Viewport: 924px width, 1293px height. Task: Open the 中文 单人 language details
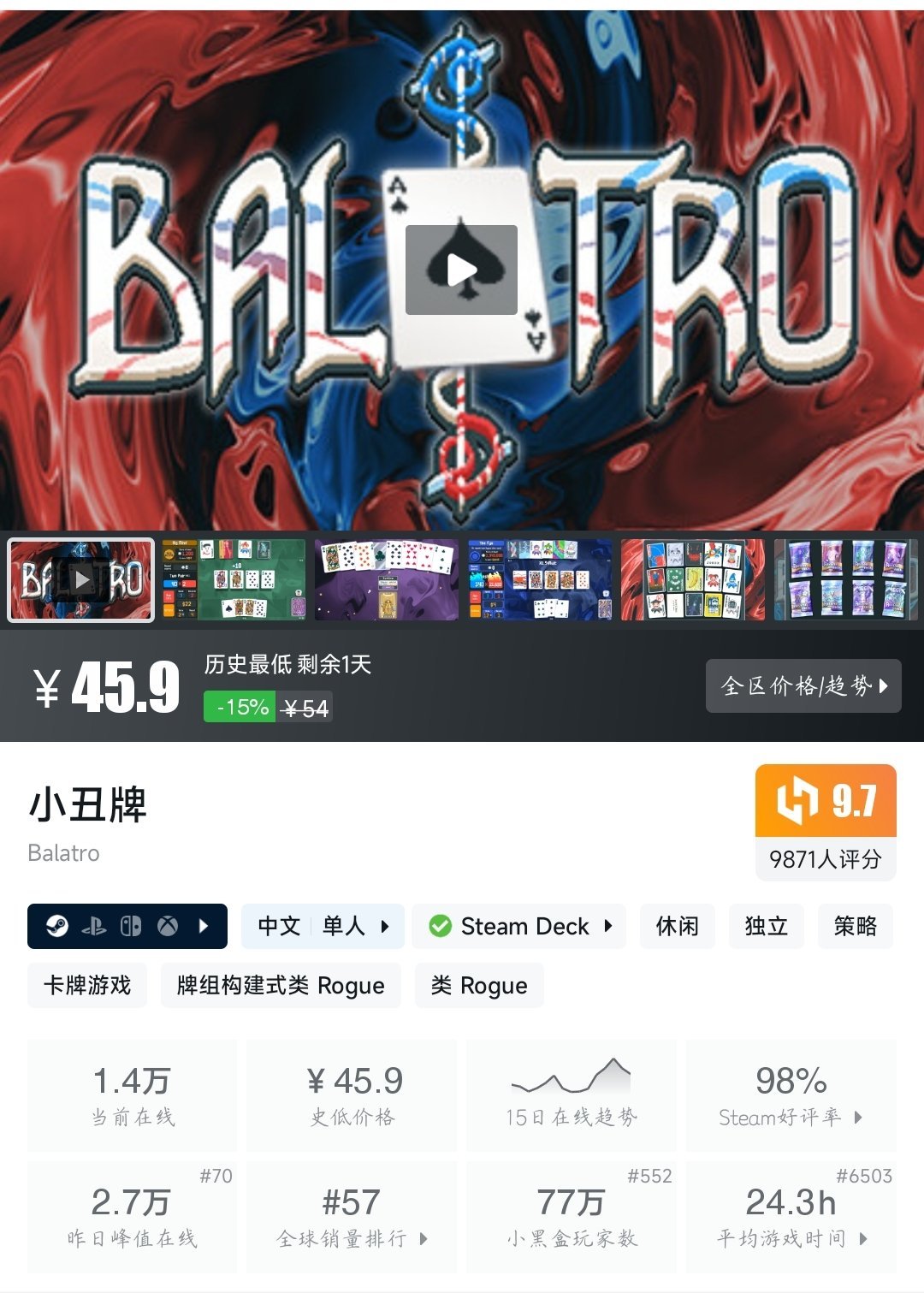point(323,926)
